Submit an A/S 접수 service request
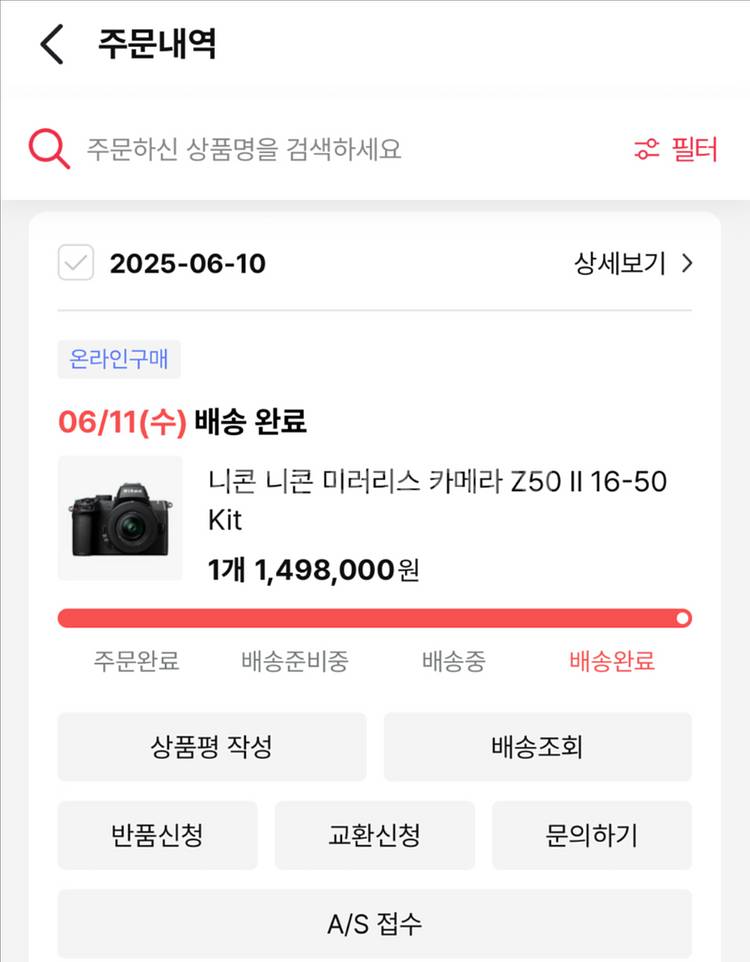 coord(374,923)
